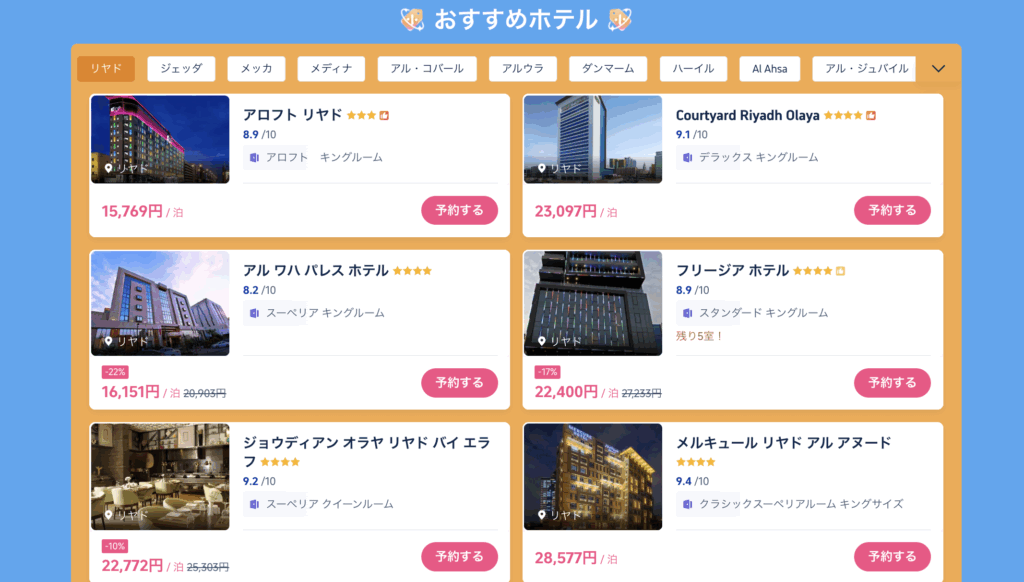Tap 予約する for アル ワハ パレス ホテル
This screenshot has height=582, width=1024.
point(459,382)
